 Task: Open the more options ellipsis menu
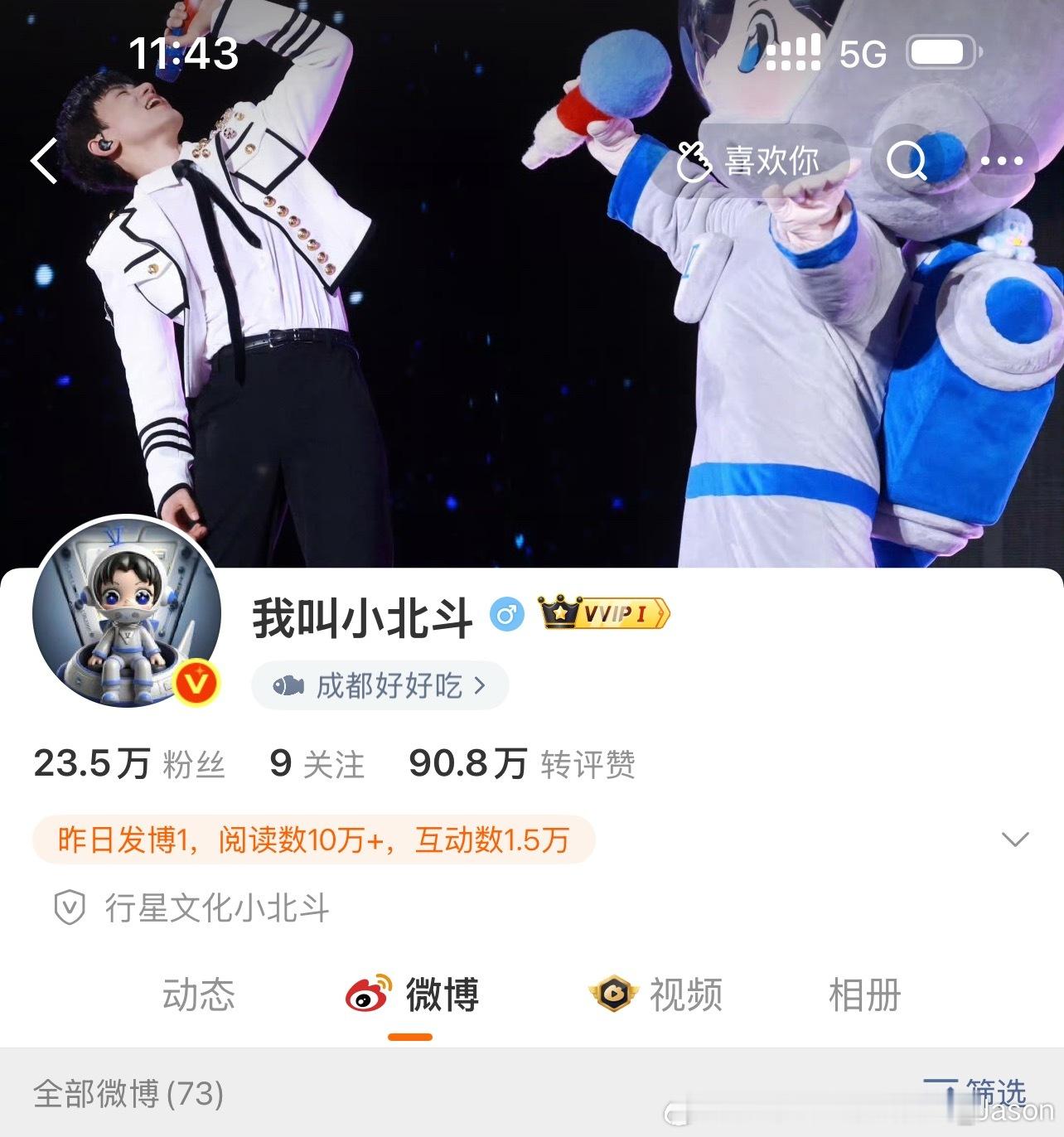[1000, 162]
